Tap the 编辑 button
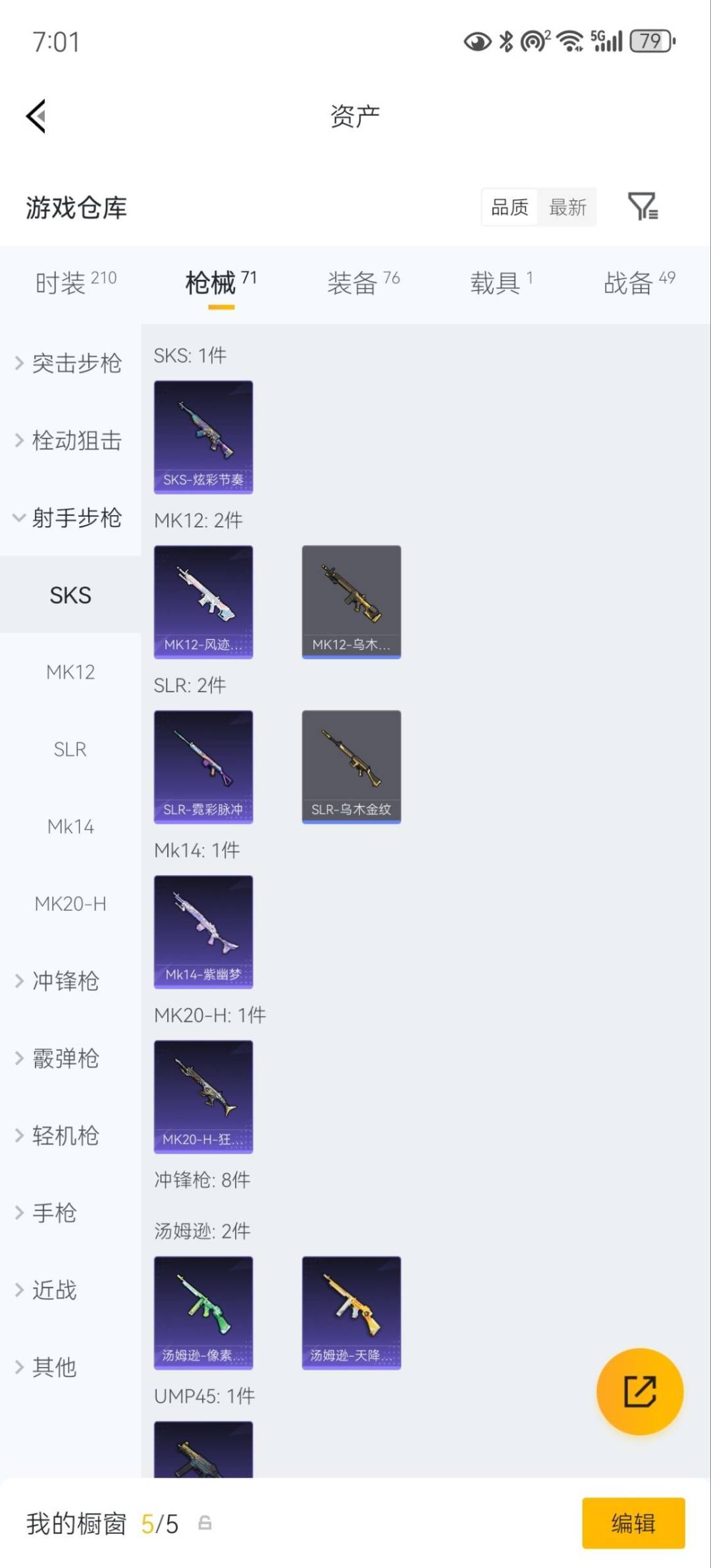The image size is (711, 1568). tap(633, 1523)
